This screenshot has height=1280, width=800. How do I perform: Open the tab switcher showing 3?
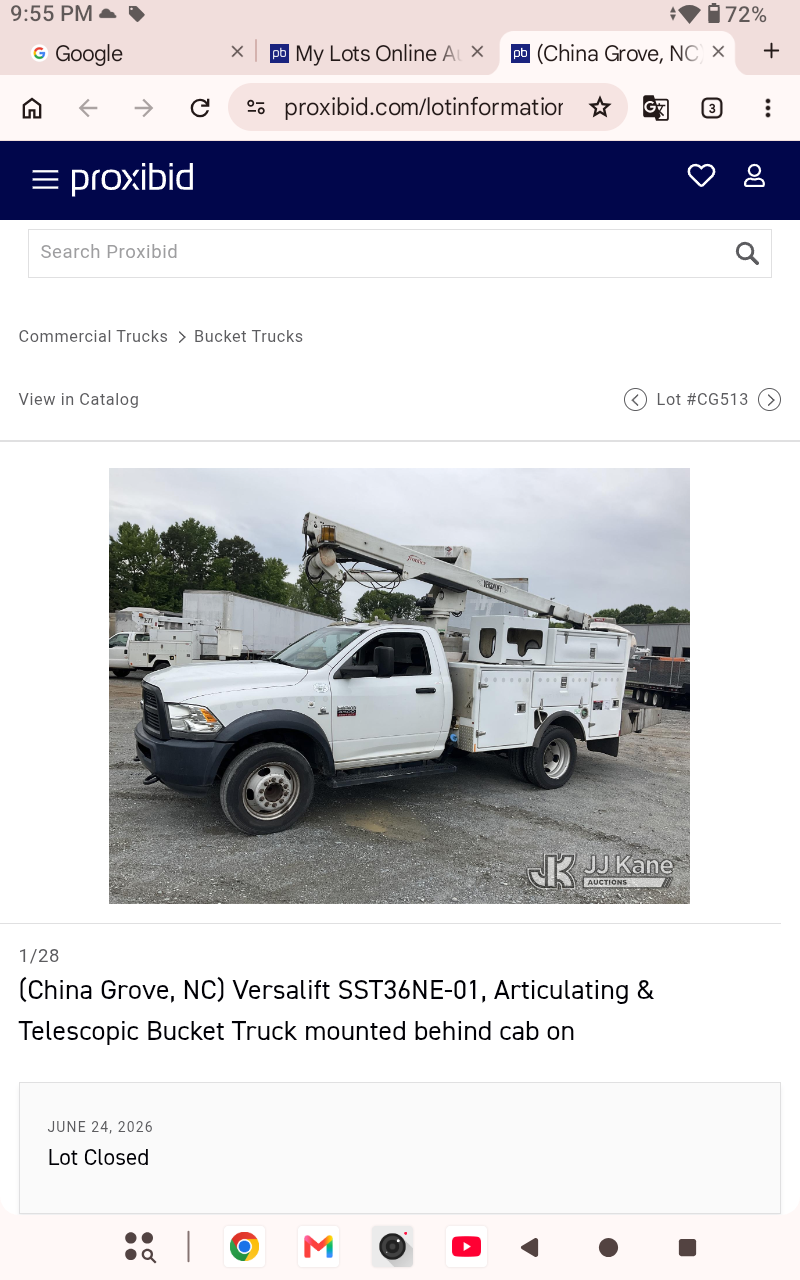tap(712, 108)
